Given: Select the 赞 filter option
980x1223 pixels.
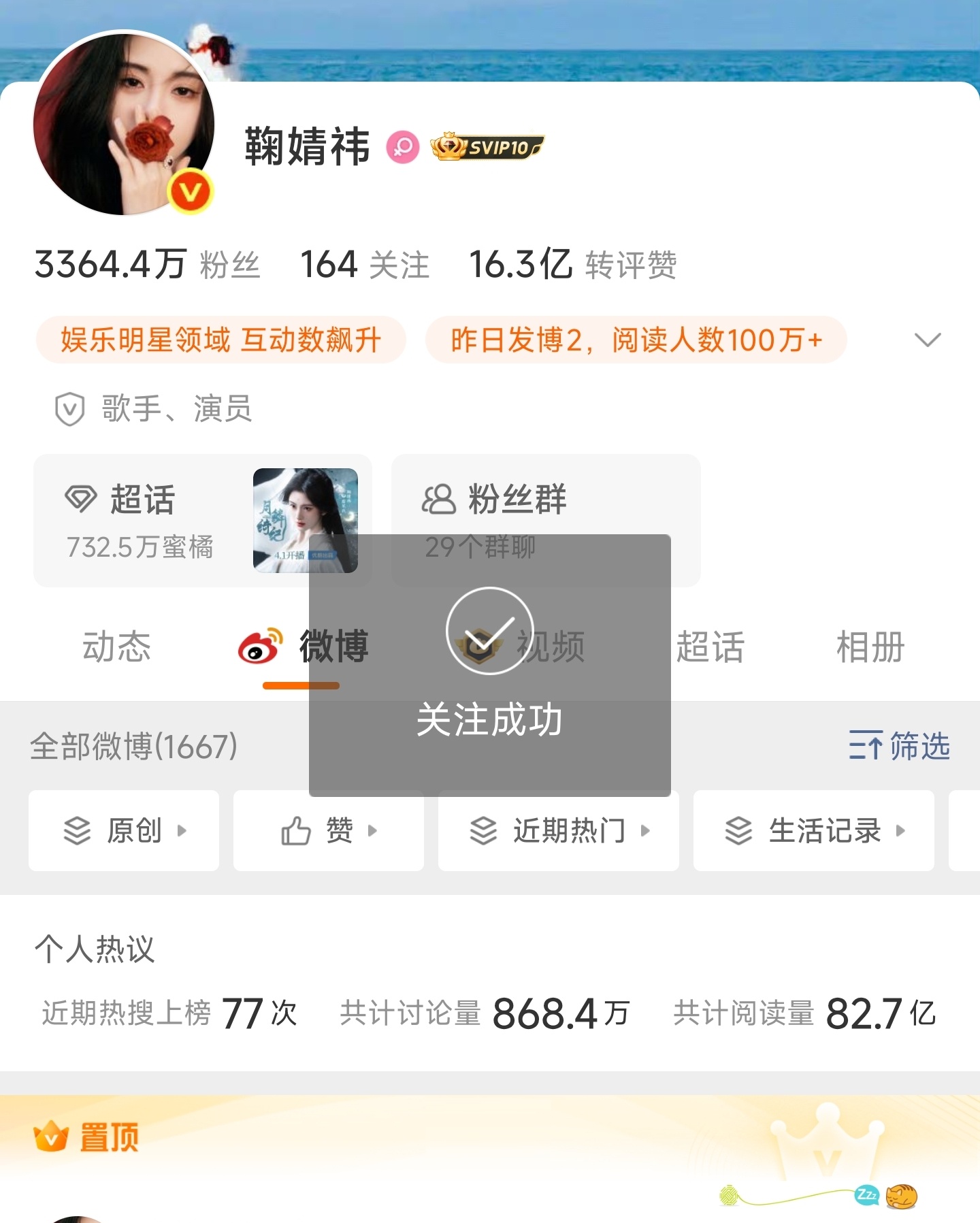Looking at the screenshot, I should tap(329, 831).
